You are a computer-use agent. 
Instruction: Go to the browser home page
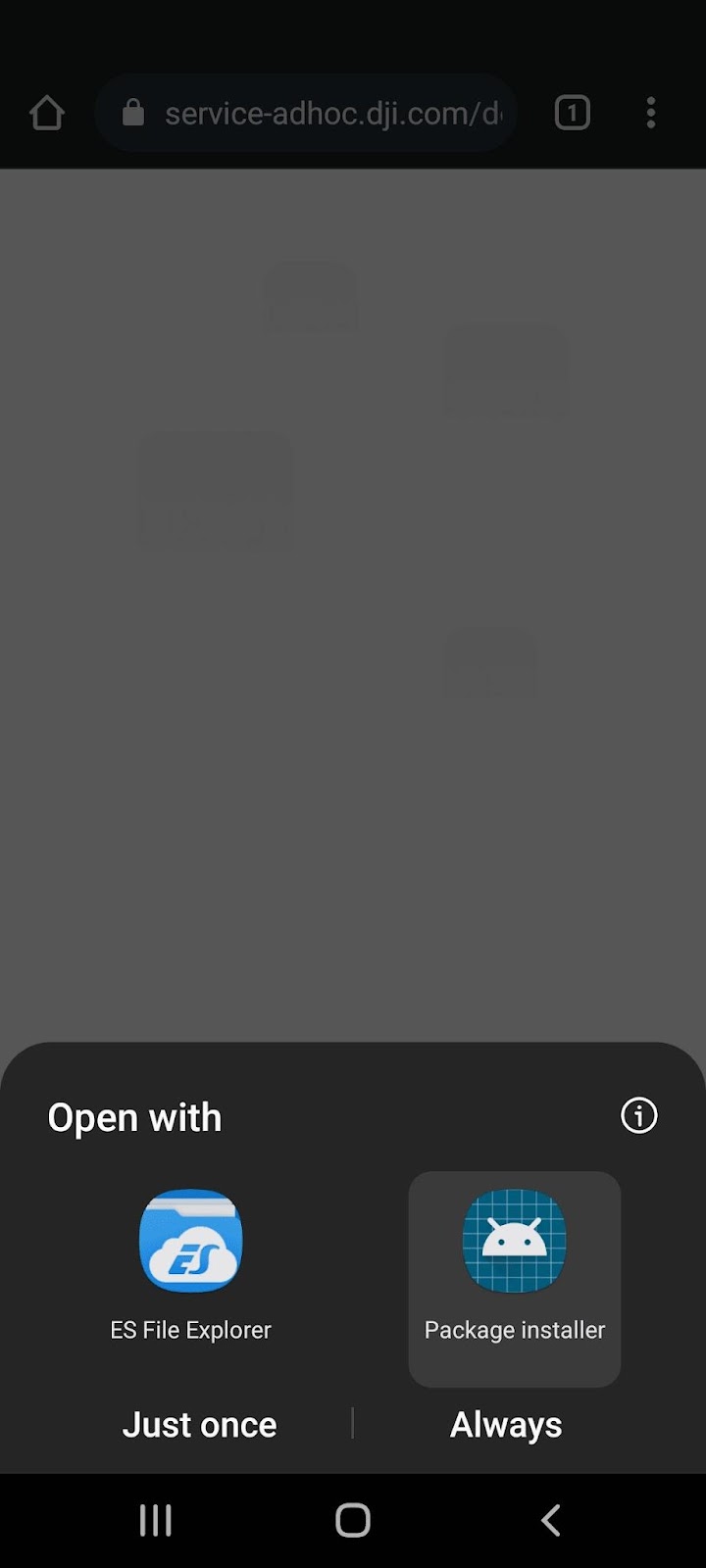click(x=47, y=114)
